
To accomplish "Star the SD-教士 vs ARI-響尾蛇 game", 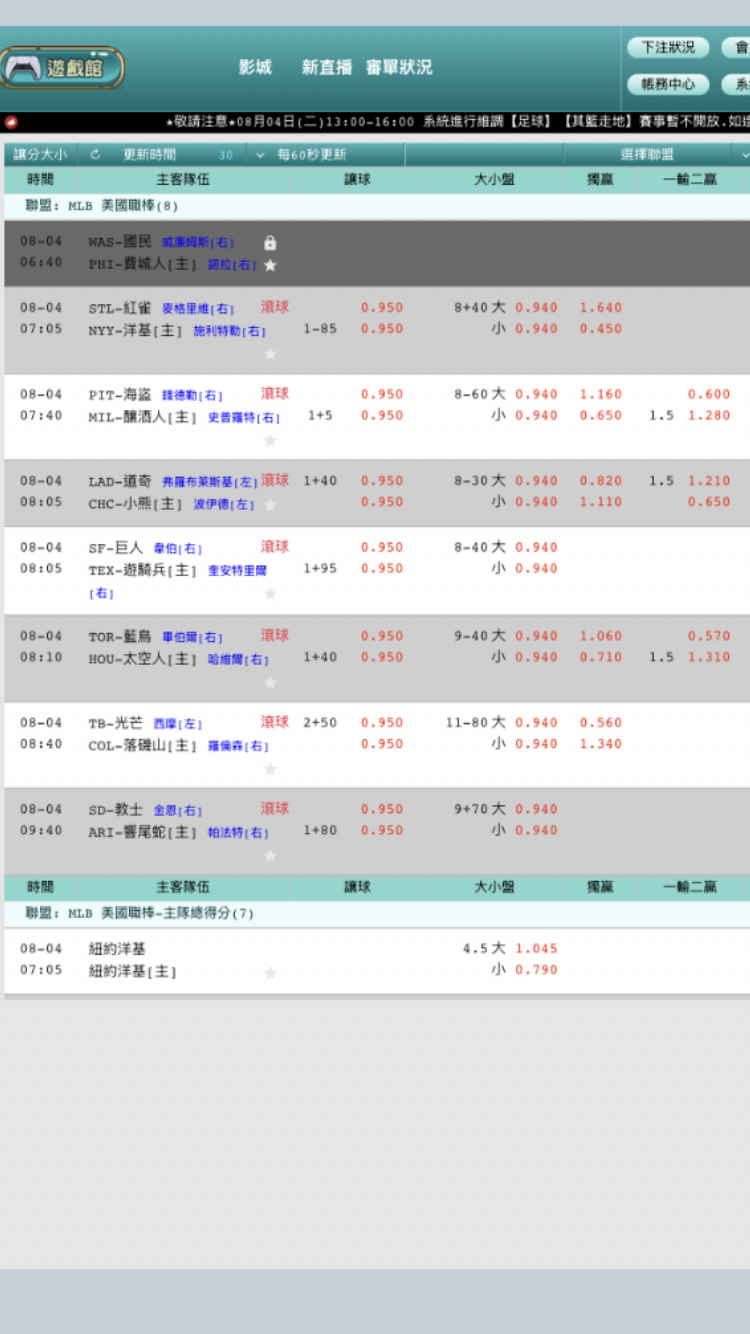I will pyautogui.click(x=270, y=855).
